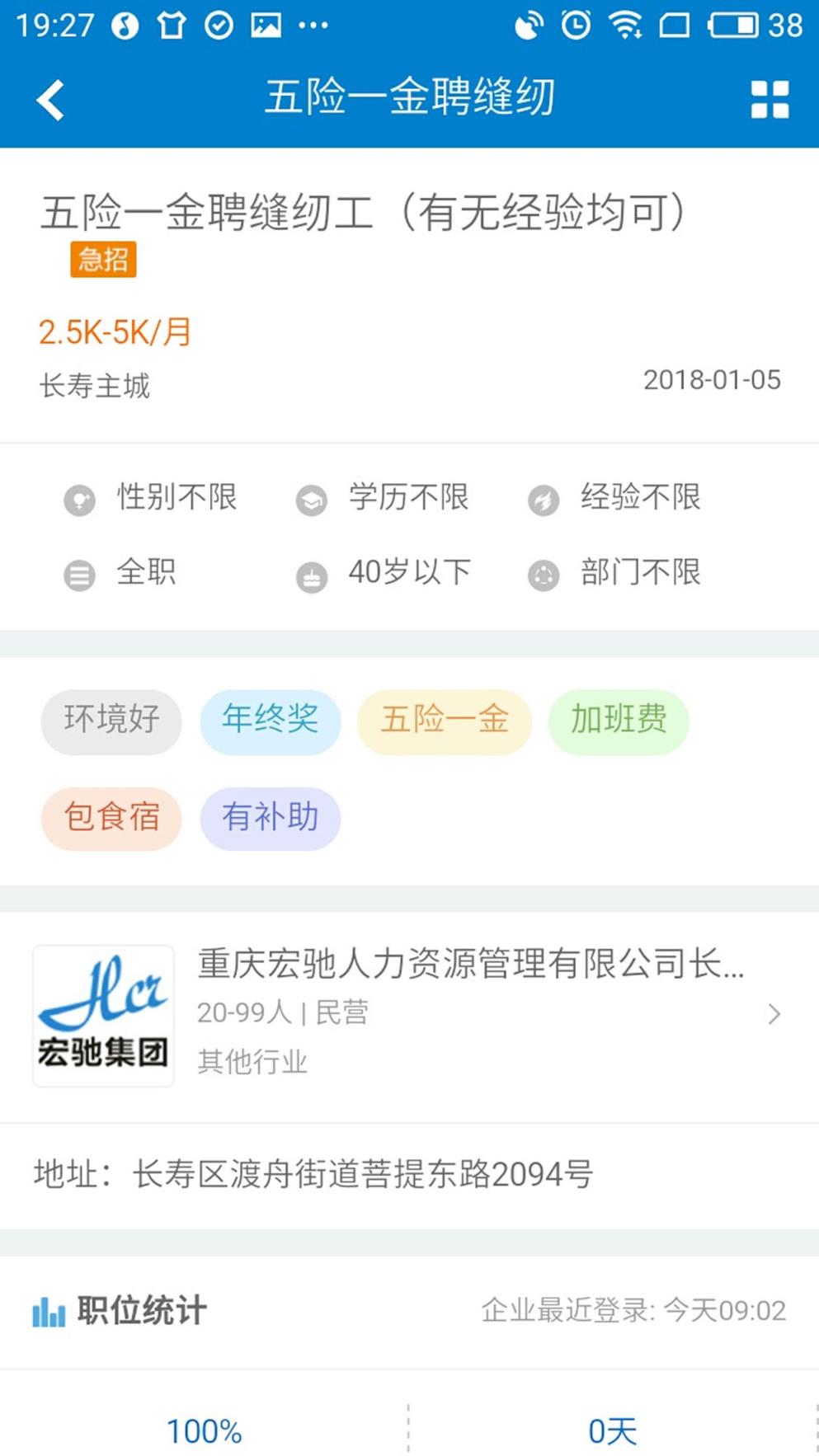Image resolution: width=819 pixels, height=1456 pixels.
Task: Select the 年终奖 tag
Action: (x=270, y=721)
